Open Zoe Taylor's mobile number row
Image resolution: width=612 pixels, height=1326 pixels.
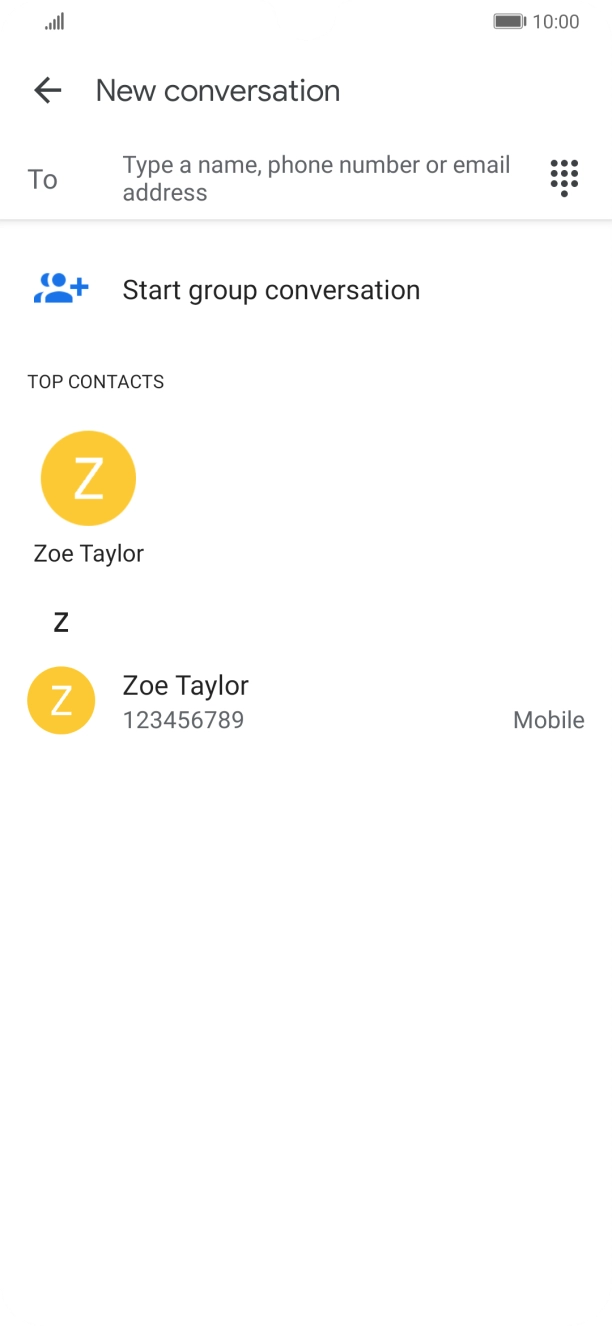(305, 701)
